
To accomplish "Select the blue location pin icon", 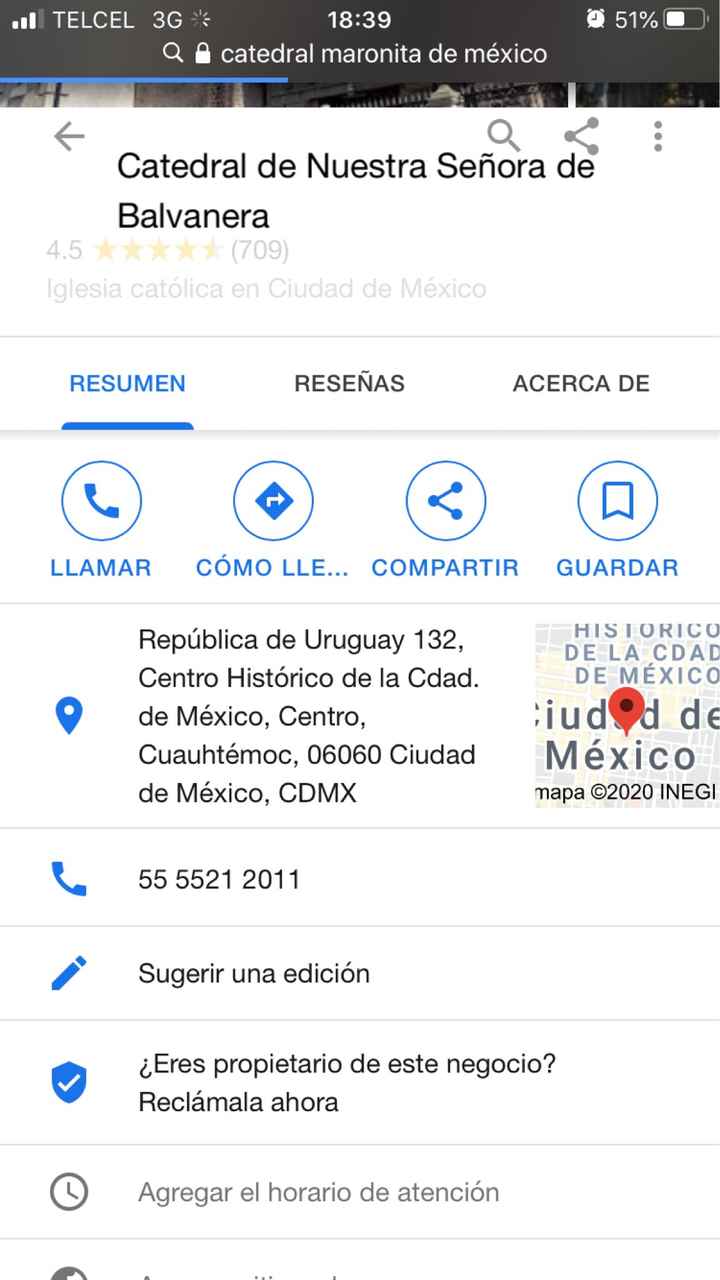I will click(69, 713).
